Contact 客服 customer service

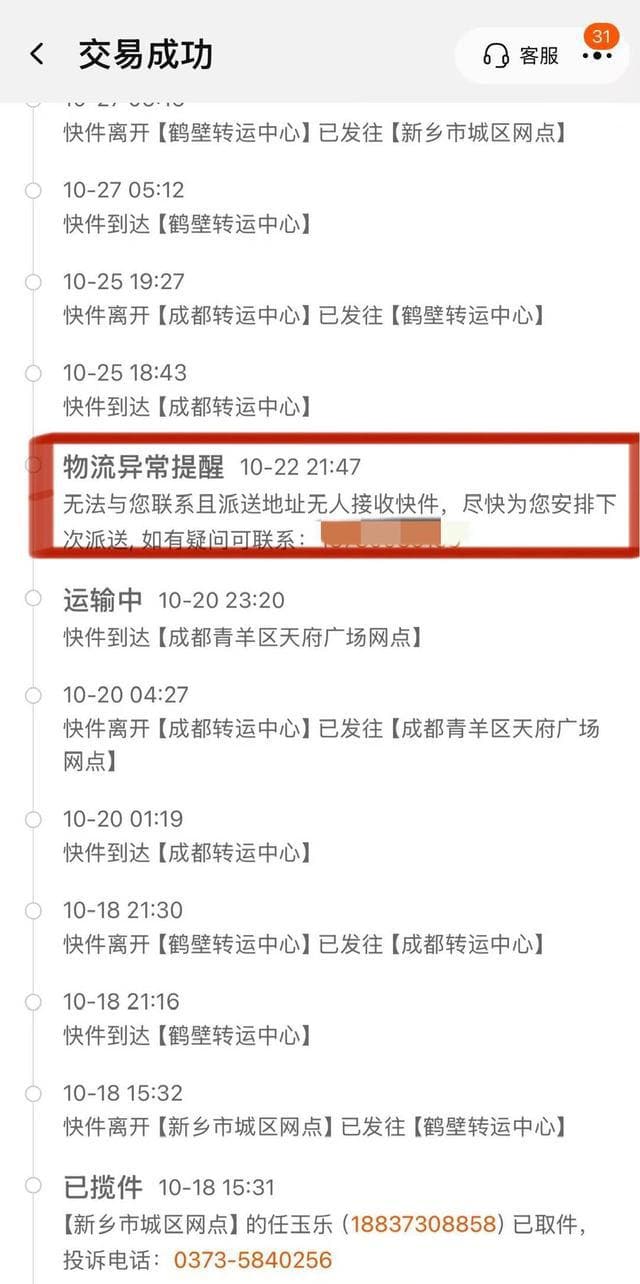tap(521, 56)
